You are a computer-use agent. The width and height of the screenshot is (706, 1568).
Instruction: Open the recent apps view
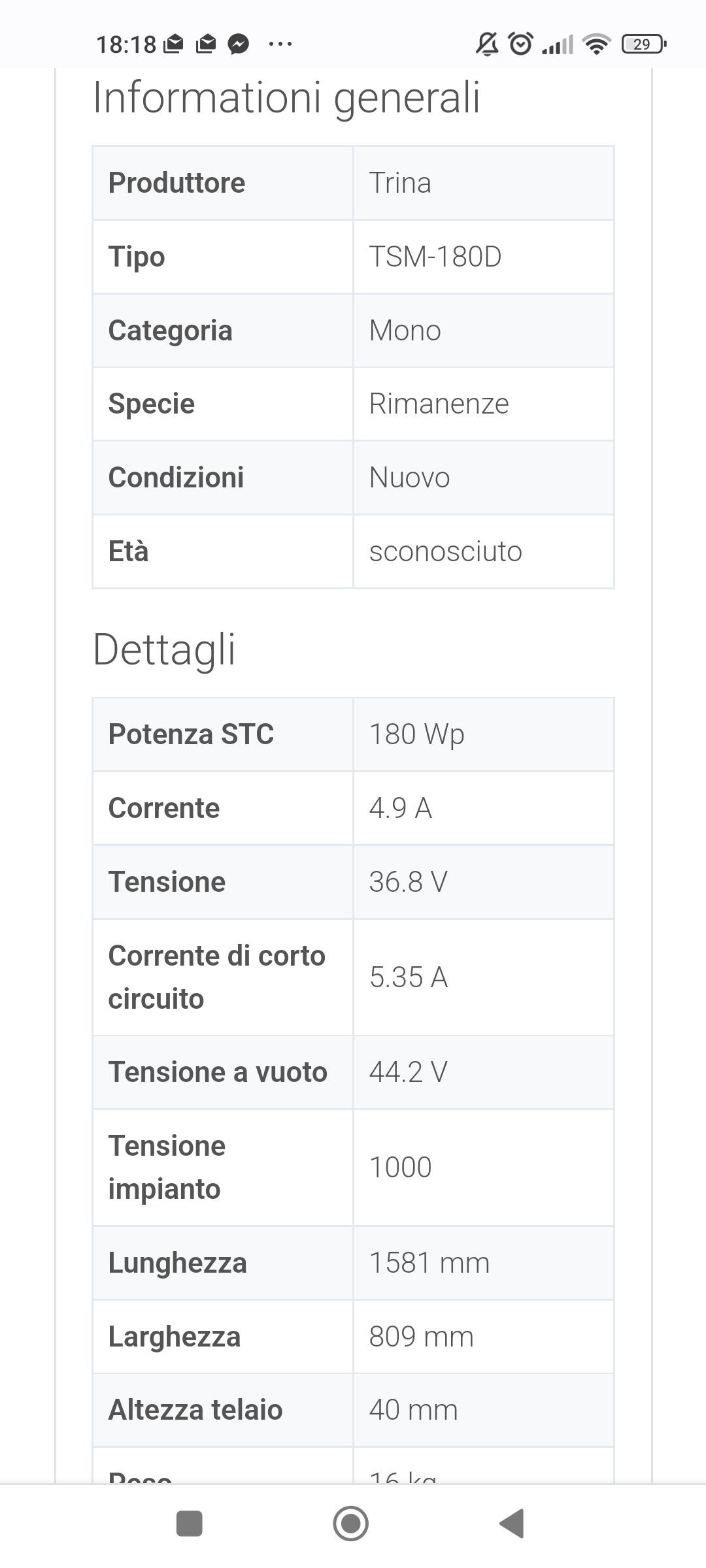pos(190,1524)
